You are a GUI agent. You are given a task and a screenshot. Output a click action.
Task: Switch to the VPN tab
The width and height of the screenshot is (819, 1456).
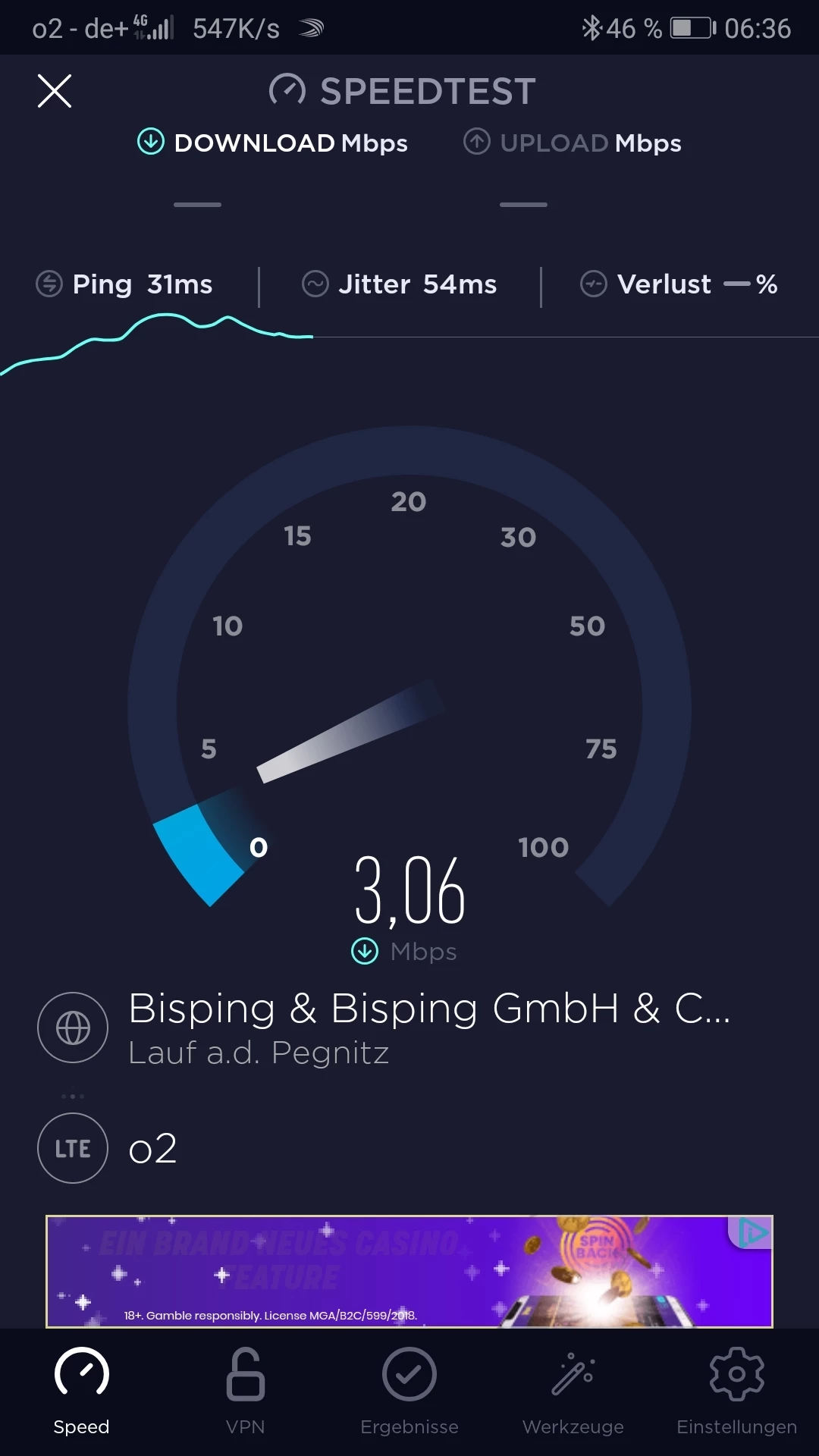coord(245,1389)
